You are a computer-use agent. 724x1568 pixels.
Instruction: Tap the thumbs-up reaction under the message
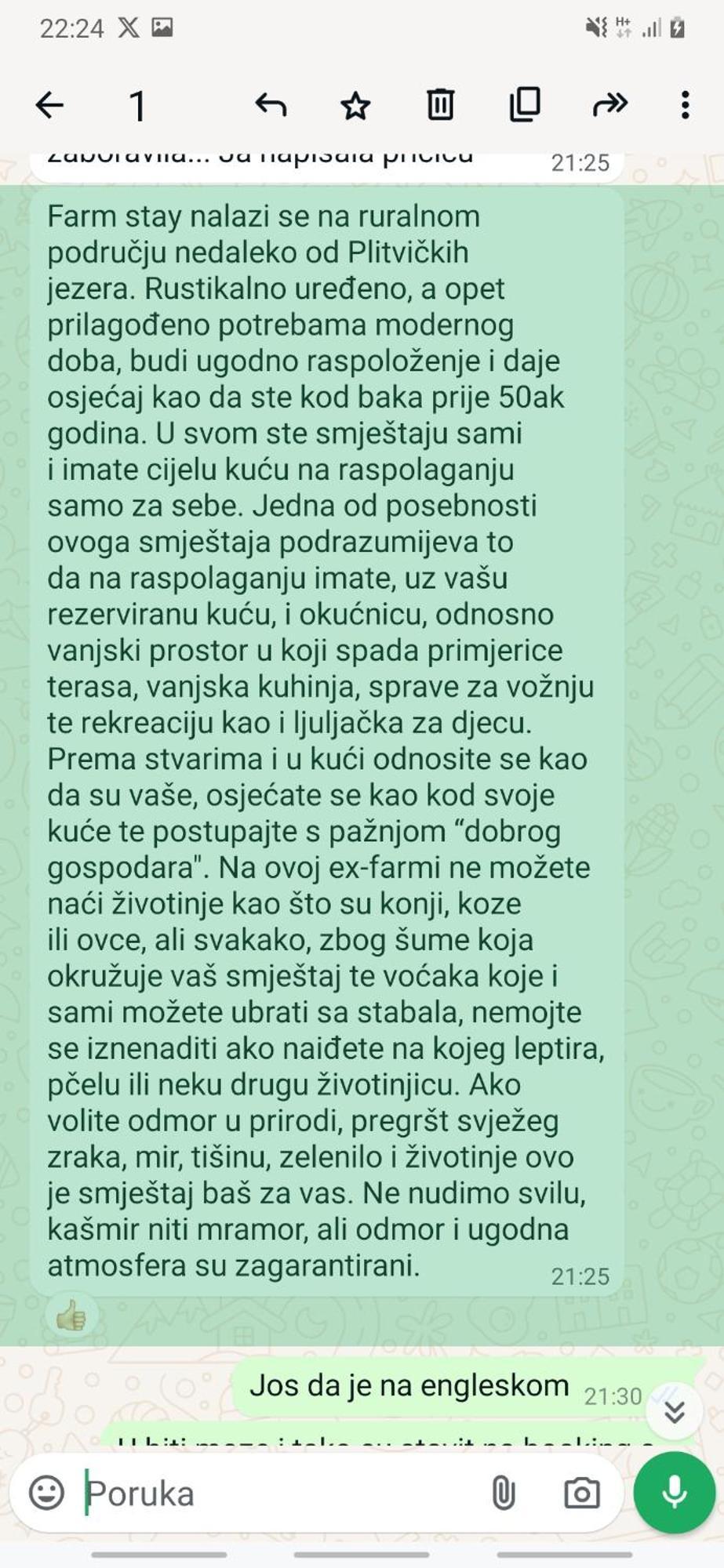tap(71, 1315)
